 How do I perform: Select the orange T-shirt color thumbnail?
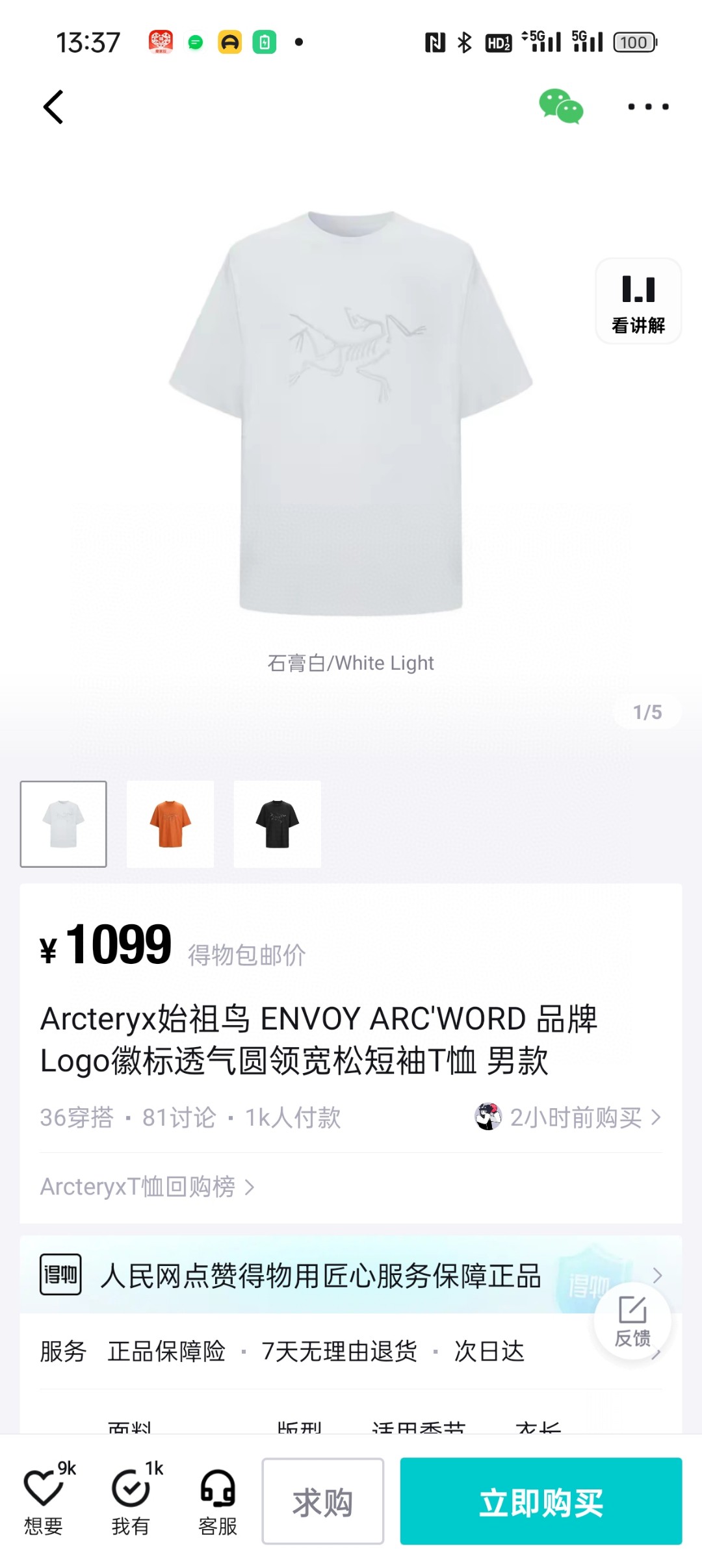(x=170, y=824)
